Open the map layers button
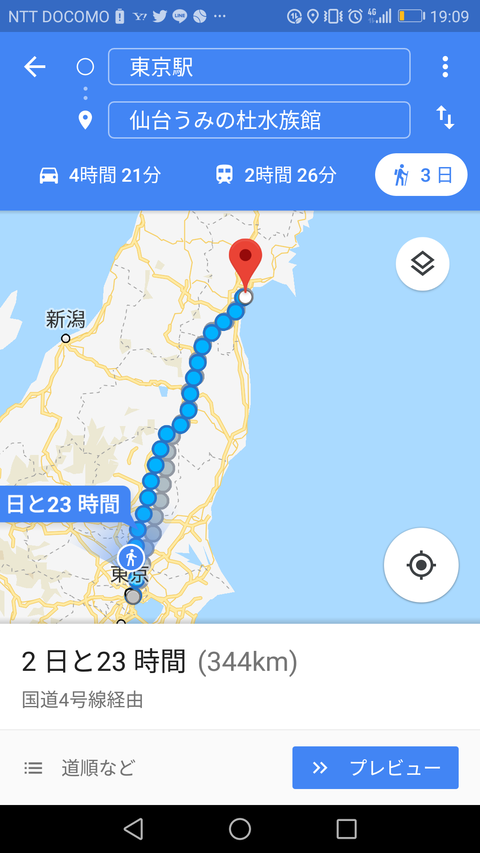Image resolution: width=480 pixels, height=853 pixels. point(422,264)
